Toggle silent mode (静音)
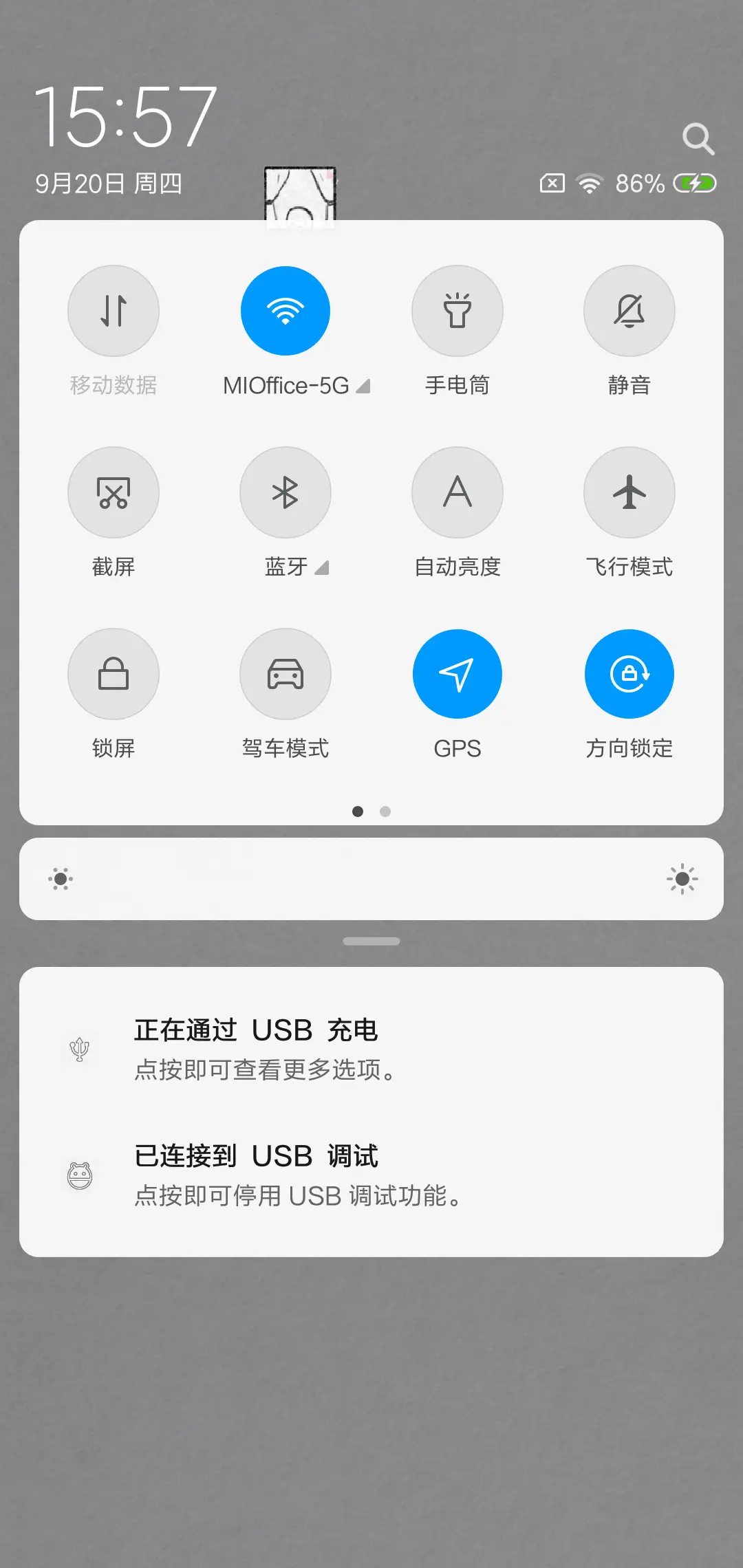 click(x=629, y=311)
